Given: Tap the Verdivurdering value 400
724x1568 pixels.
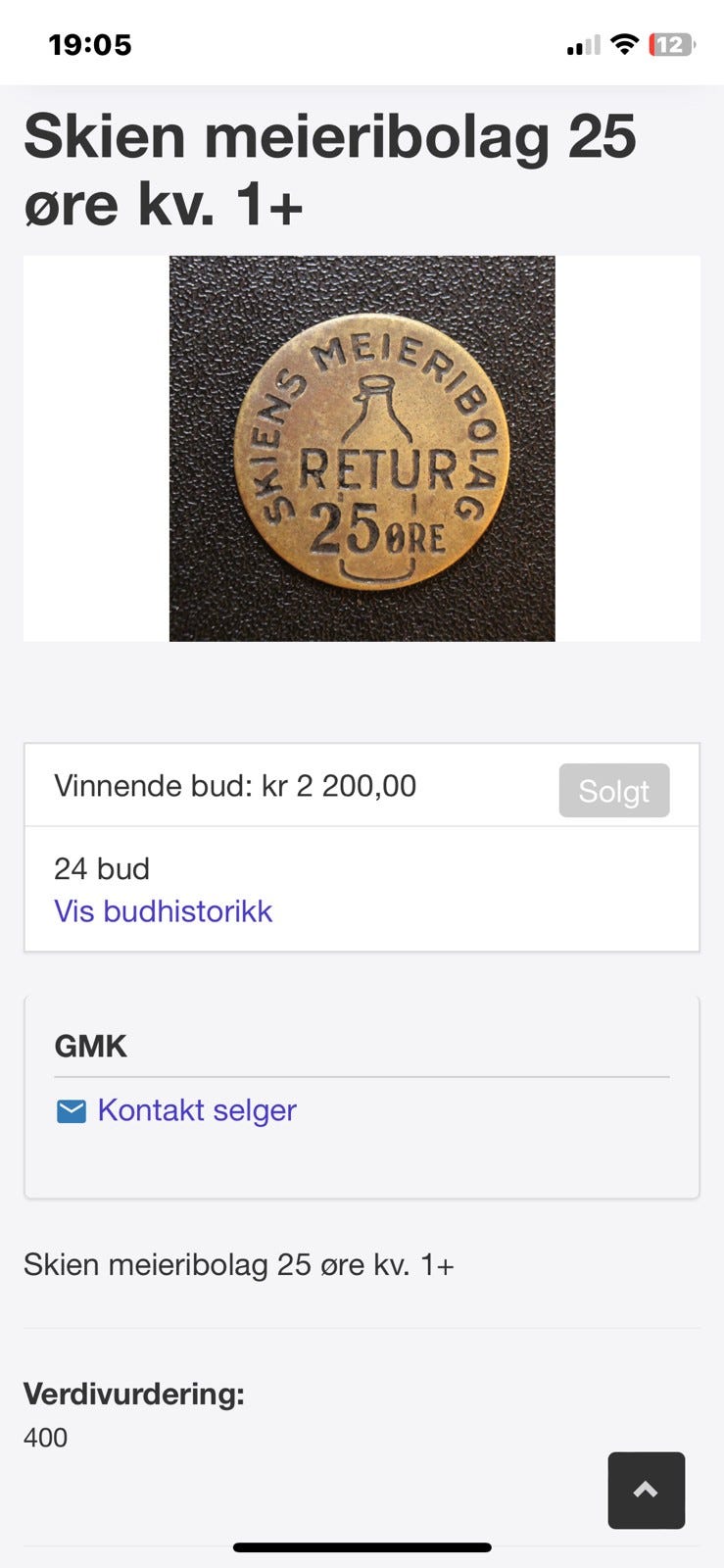Looking at the screenshot, I should coord(45,1438).
